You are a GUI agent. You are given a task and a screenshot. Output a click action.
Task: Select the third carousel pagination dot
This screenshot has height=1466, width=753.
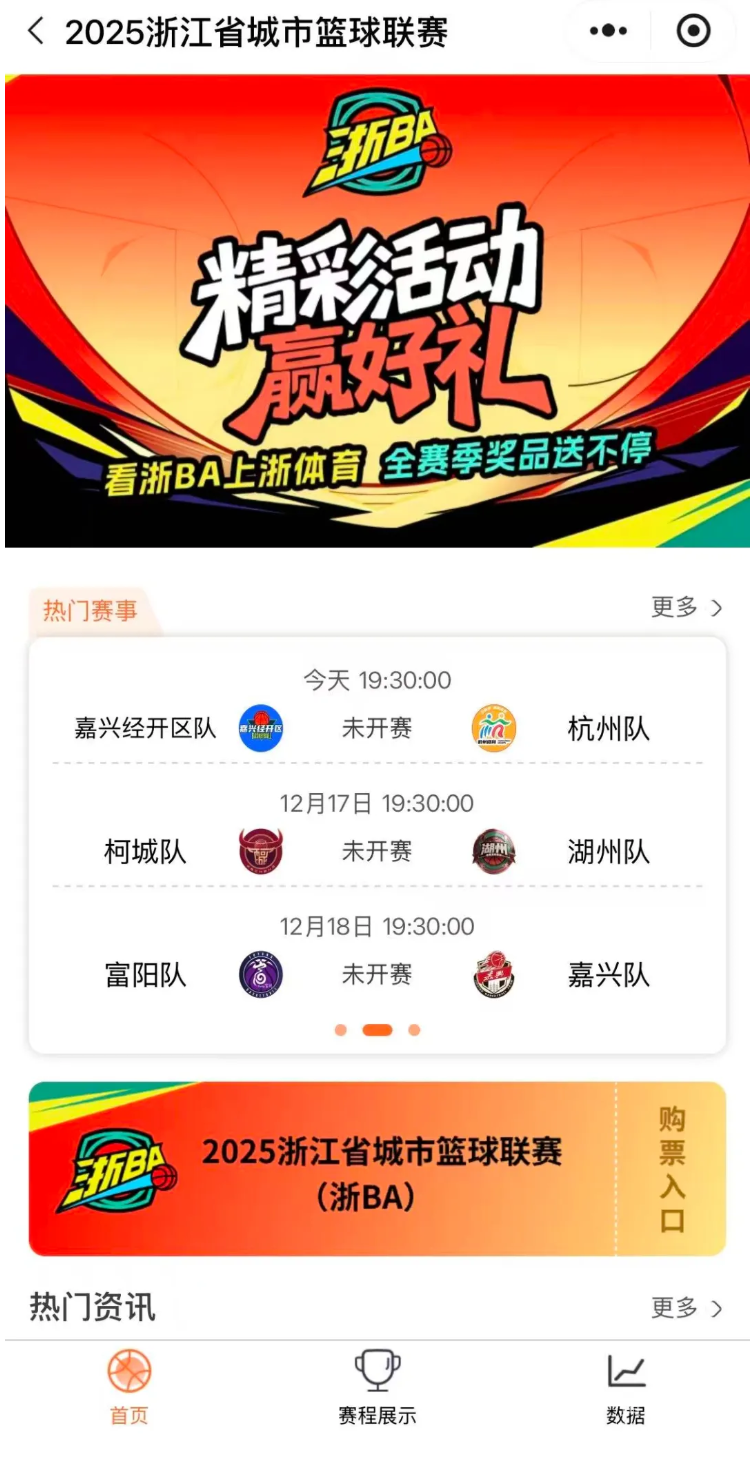[414, 1029]
